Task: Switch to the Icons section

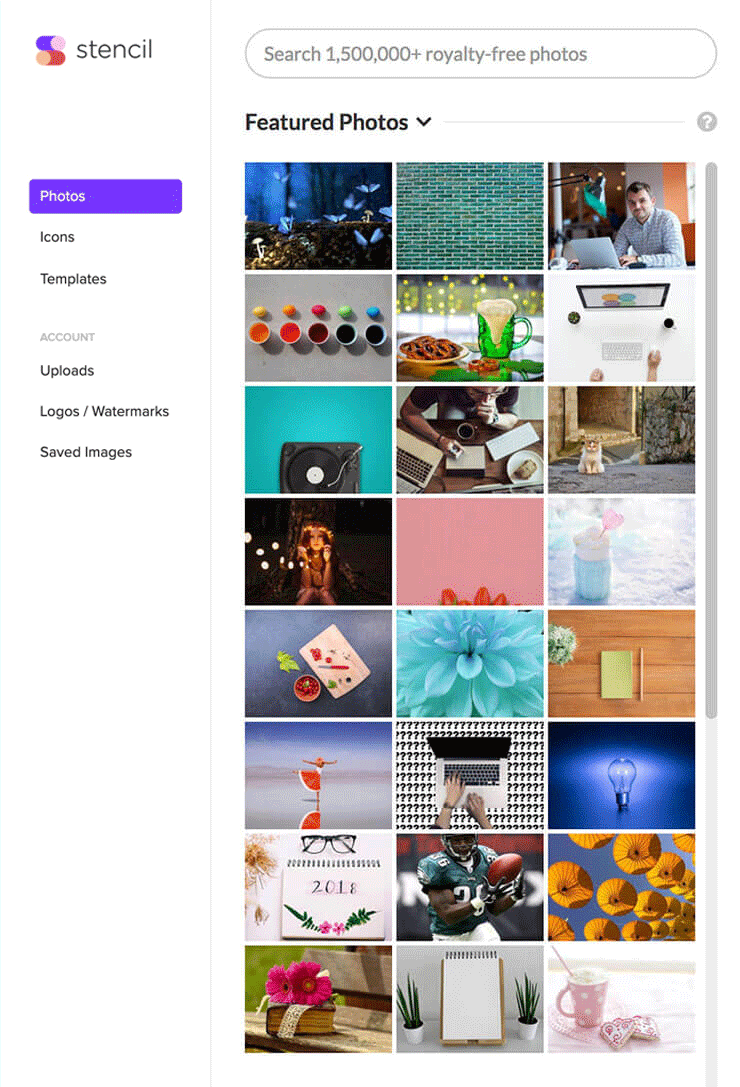Action: (x=57, y=237)
